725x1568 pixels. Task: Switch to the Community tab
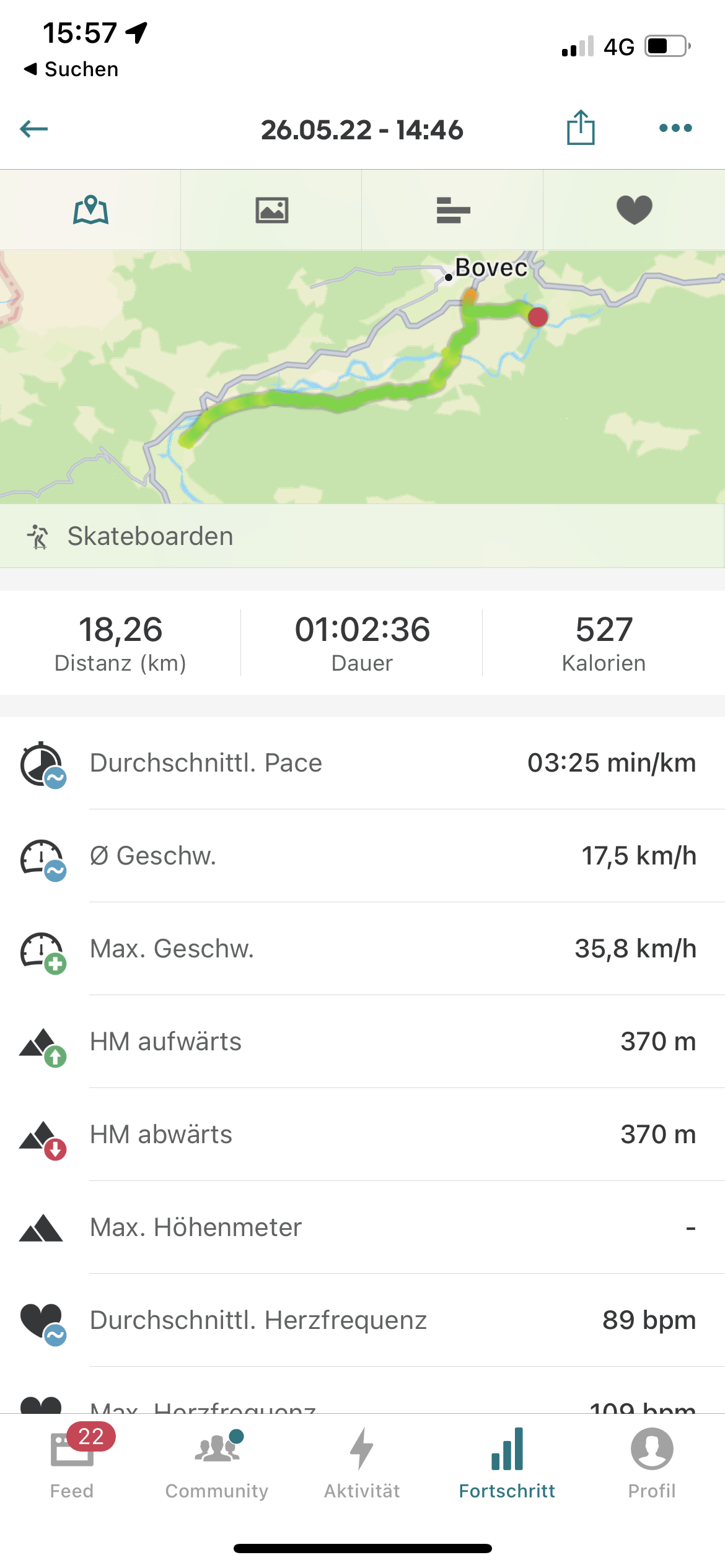pyautogui.click(x=217, y=1463)
